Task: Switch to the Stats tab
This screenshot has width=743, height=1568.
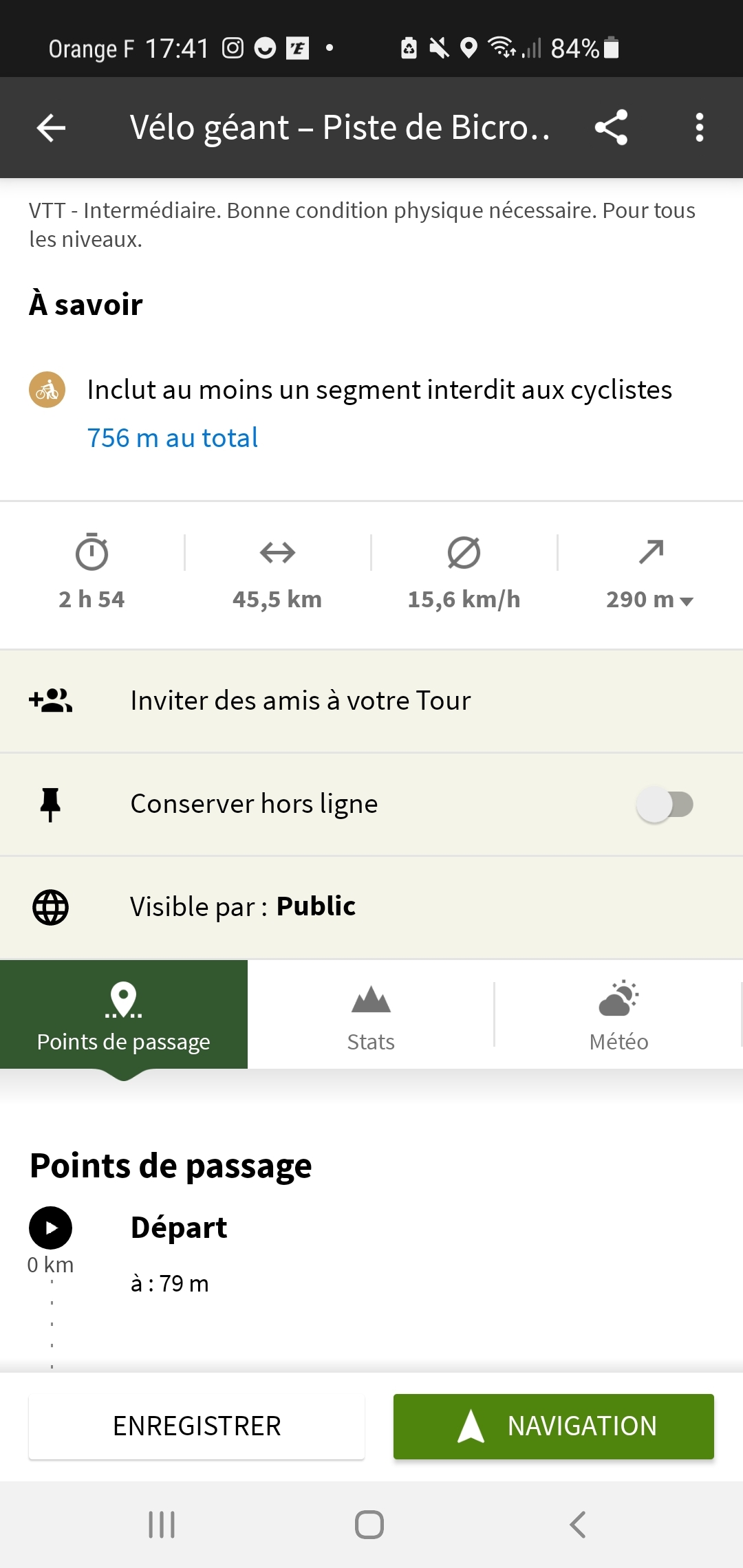Action: 371,1014
